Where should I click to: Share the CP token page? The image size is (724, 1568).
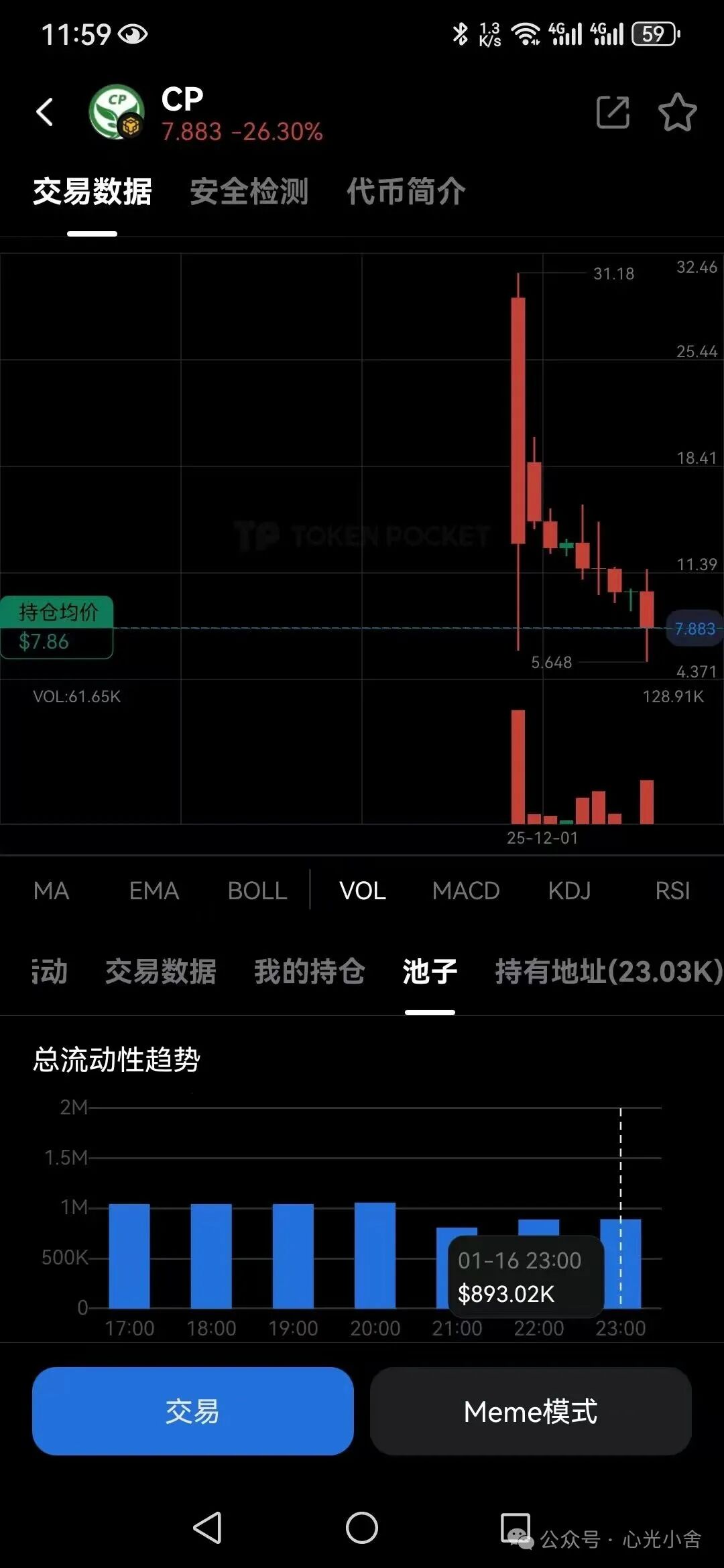coord(613,112)
